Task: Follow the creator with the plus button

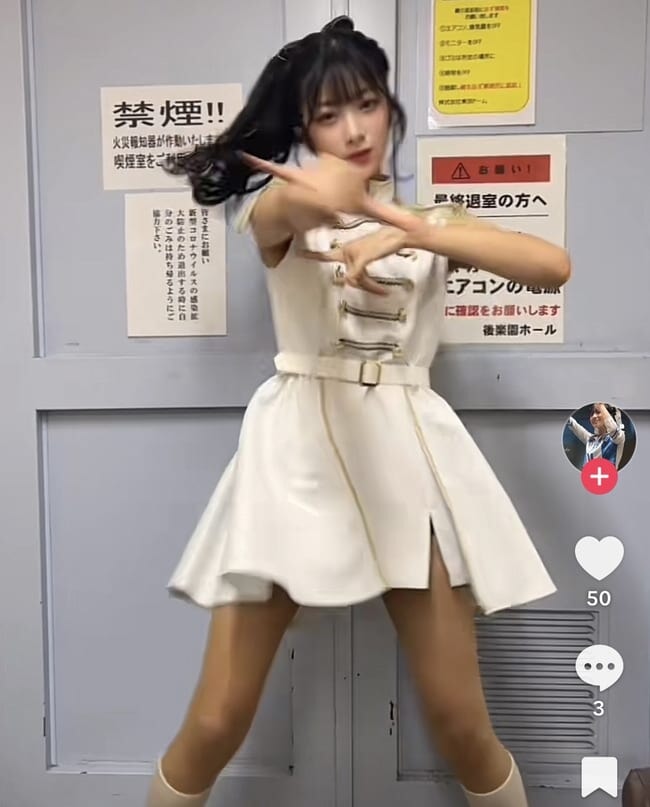Action: 599,477
